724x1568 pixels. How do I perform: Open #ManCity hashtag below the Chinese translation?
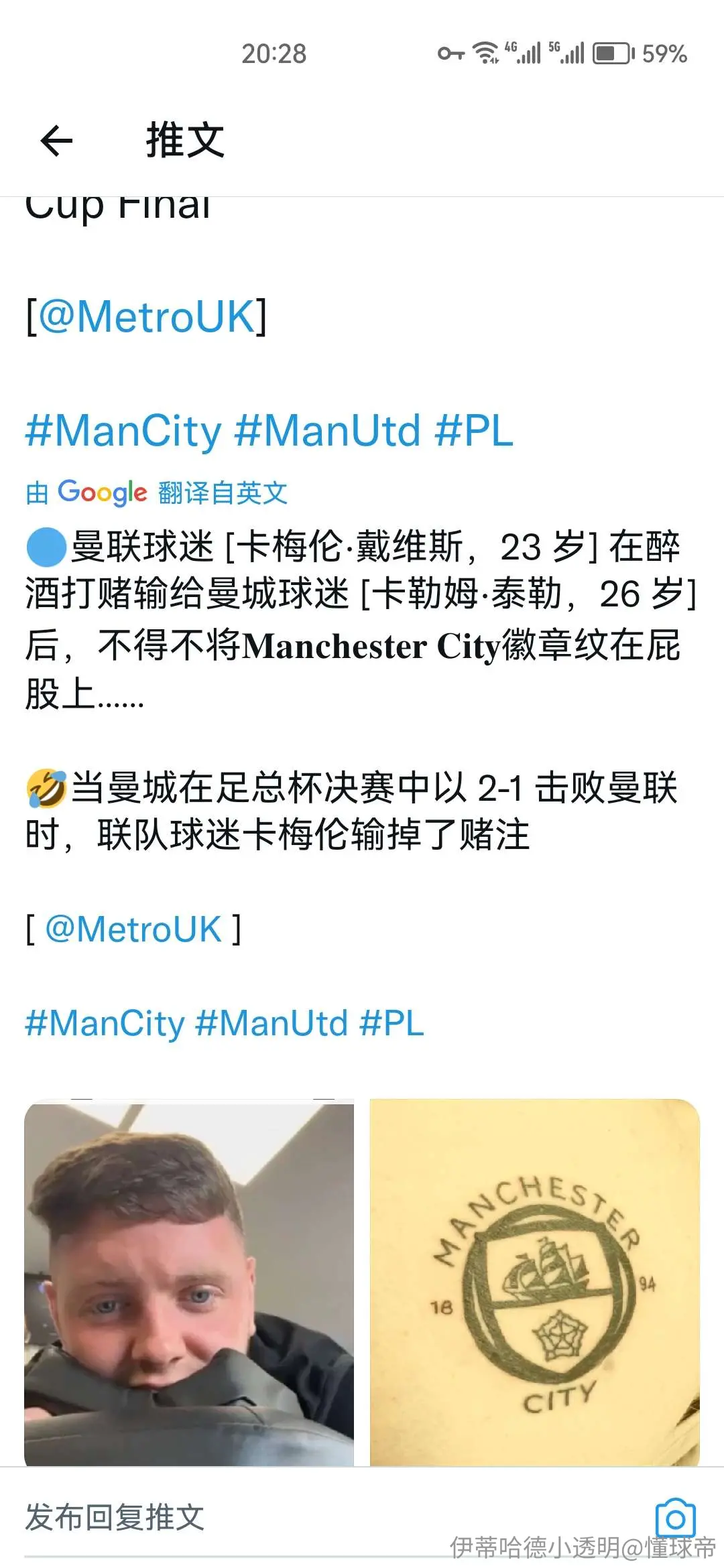pyautogui.click(x=105, y=1024)
